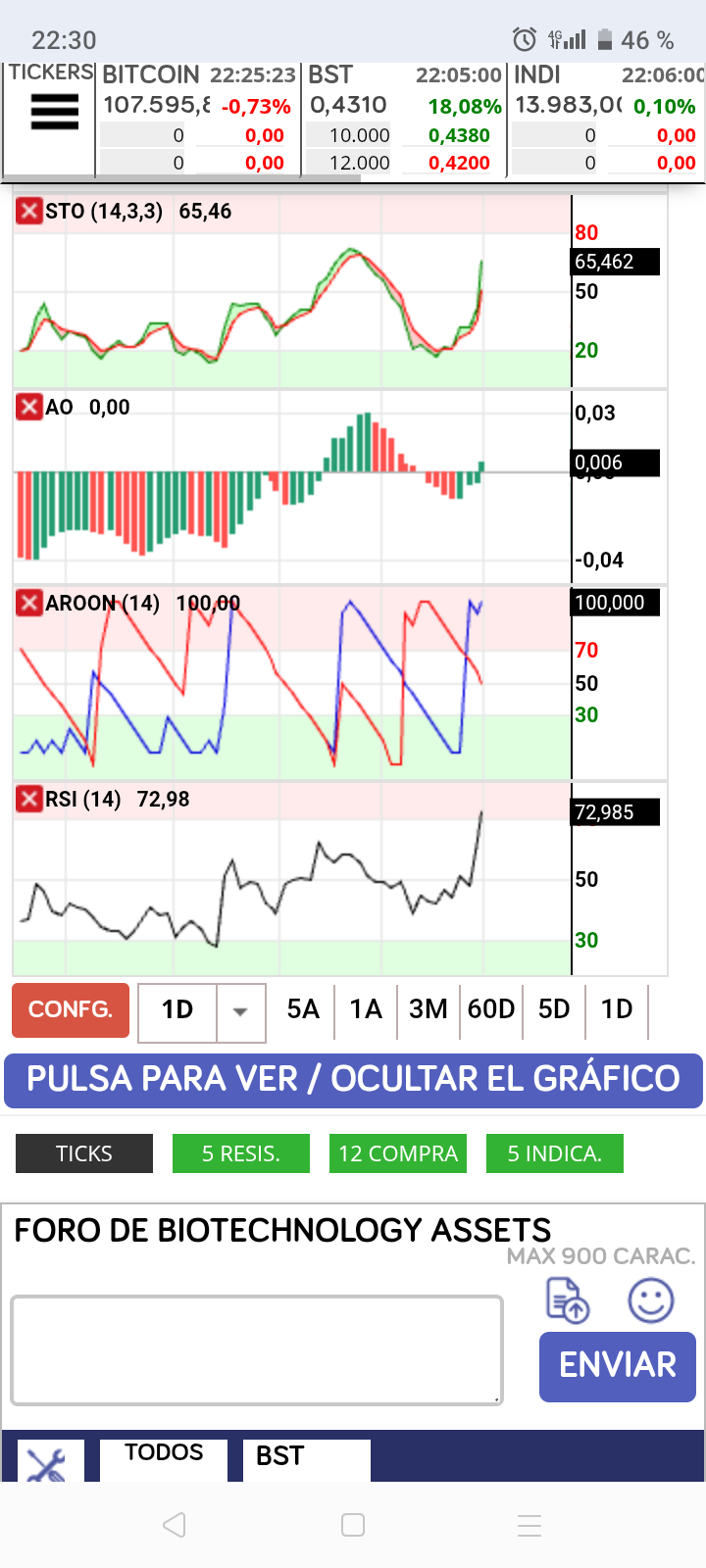Viewport: 706px width, 1568px height.
Task: Select the 5A time range
Action: click(303, 1009)
